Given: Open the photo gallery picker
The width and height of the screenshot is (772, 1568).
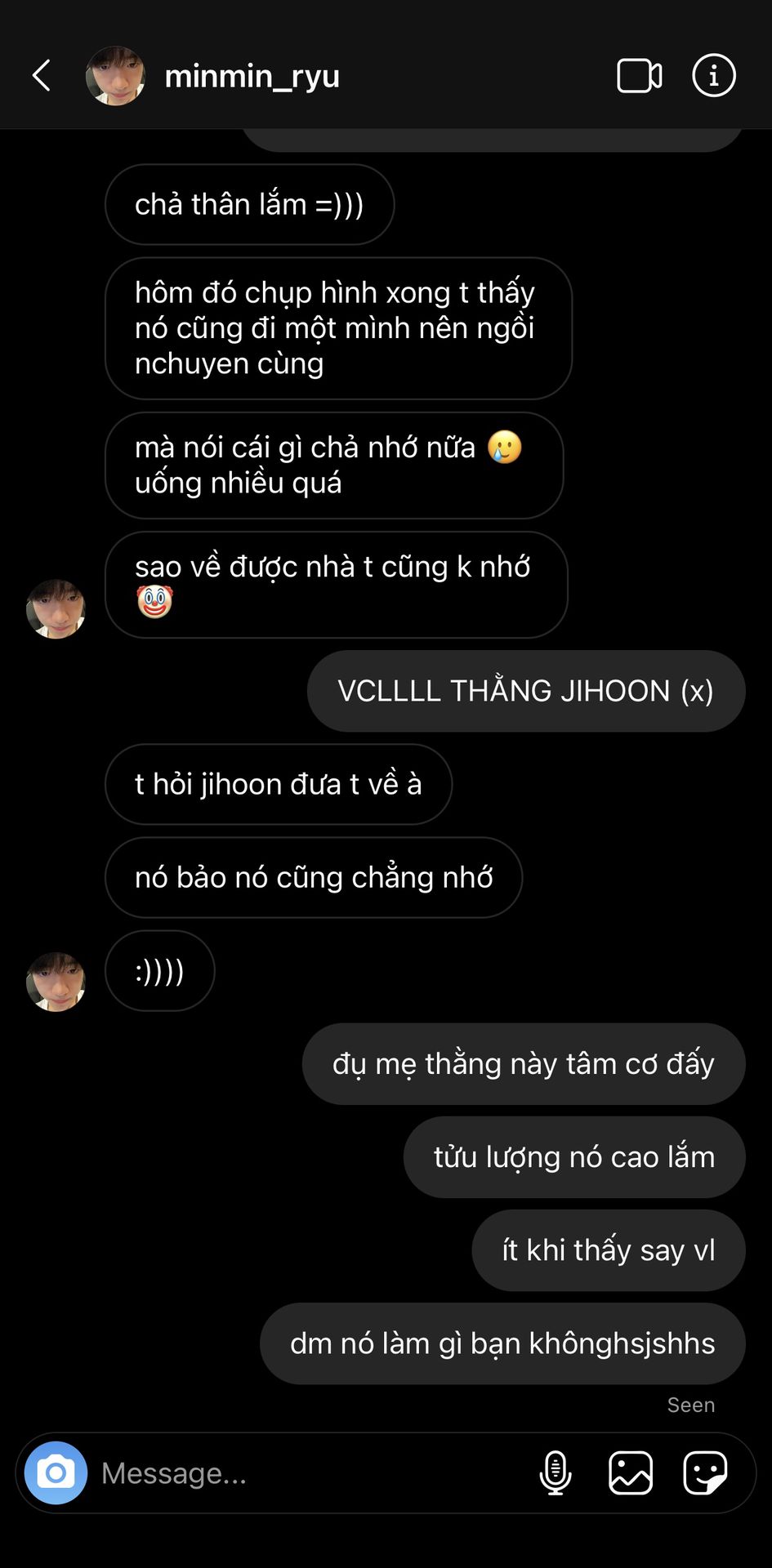Looking at the screenshot, I should (631, 1472).
